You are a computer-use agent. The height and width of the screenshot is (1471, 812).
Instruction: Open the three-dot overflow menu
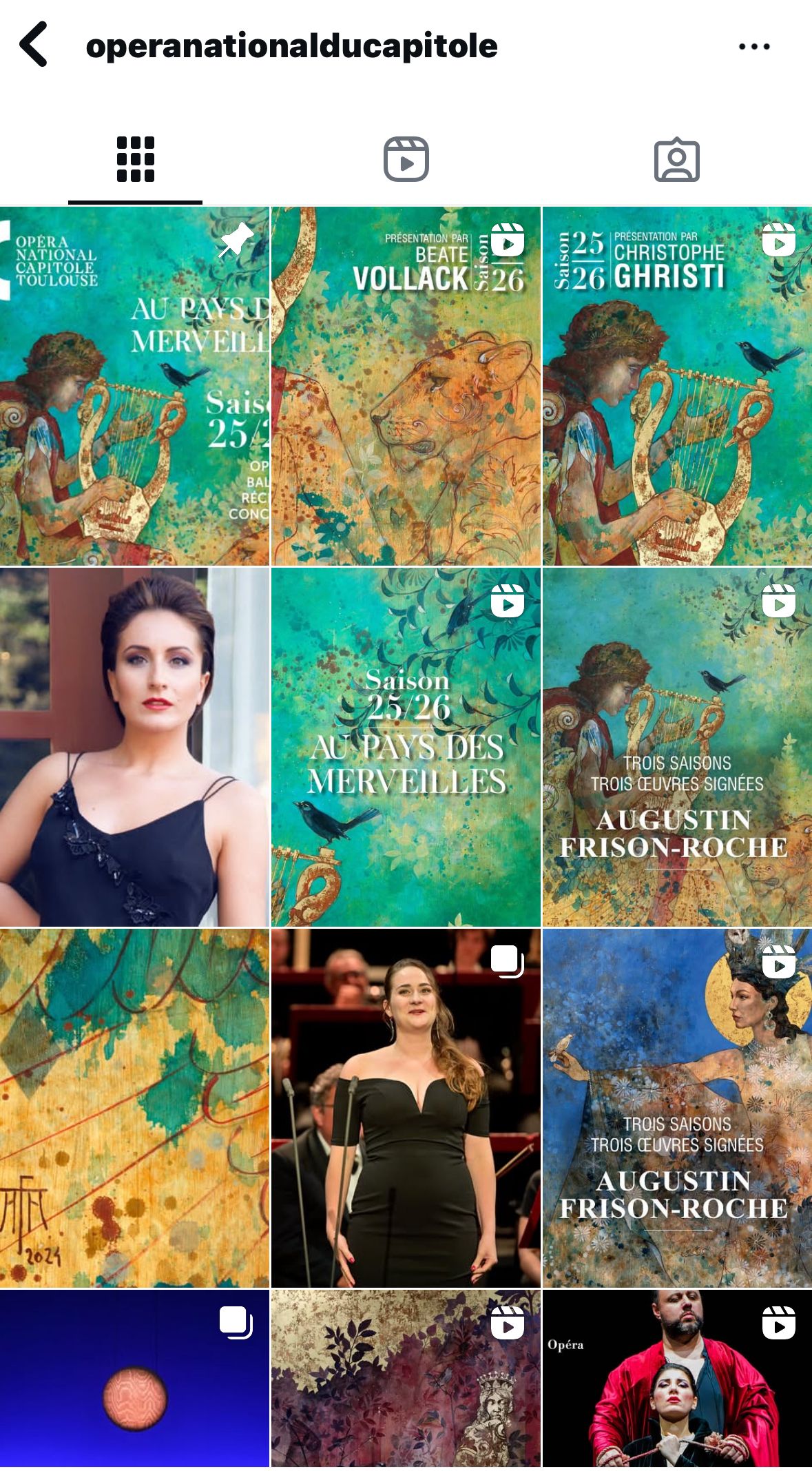coord(754,47)
